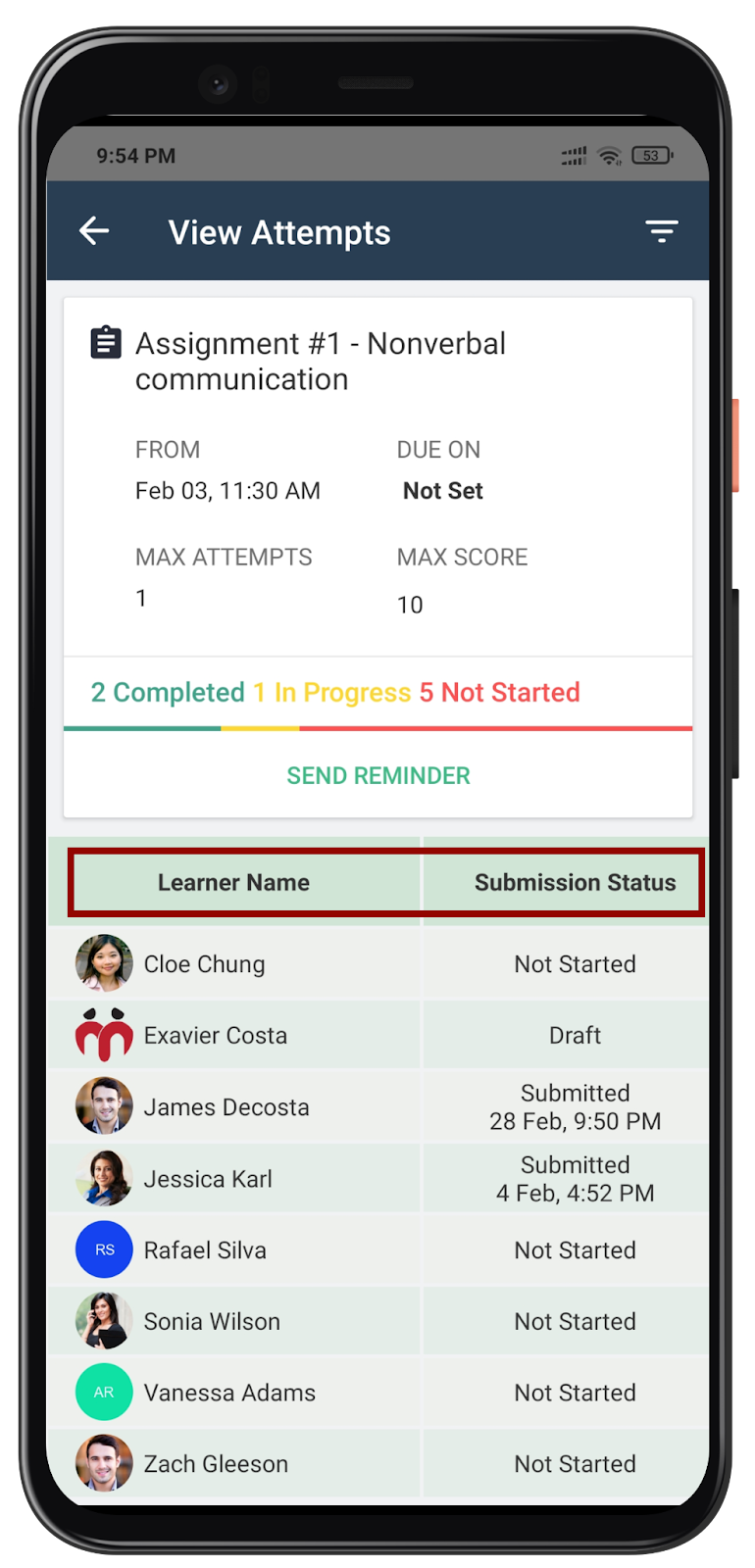Open Vanessa Adams' row

[377, 1393]
